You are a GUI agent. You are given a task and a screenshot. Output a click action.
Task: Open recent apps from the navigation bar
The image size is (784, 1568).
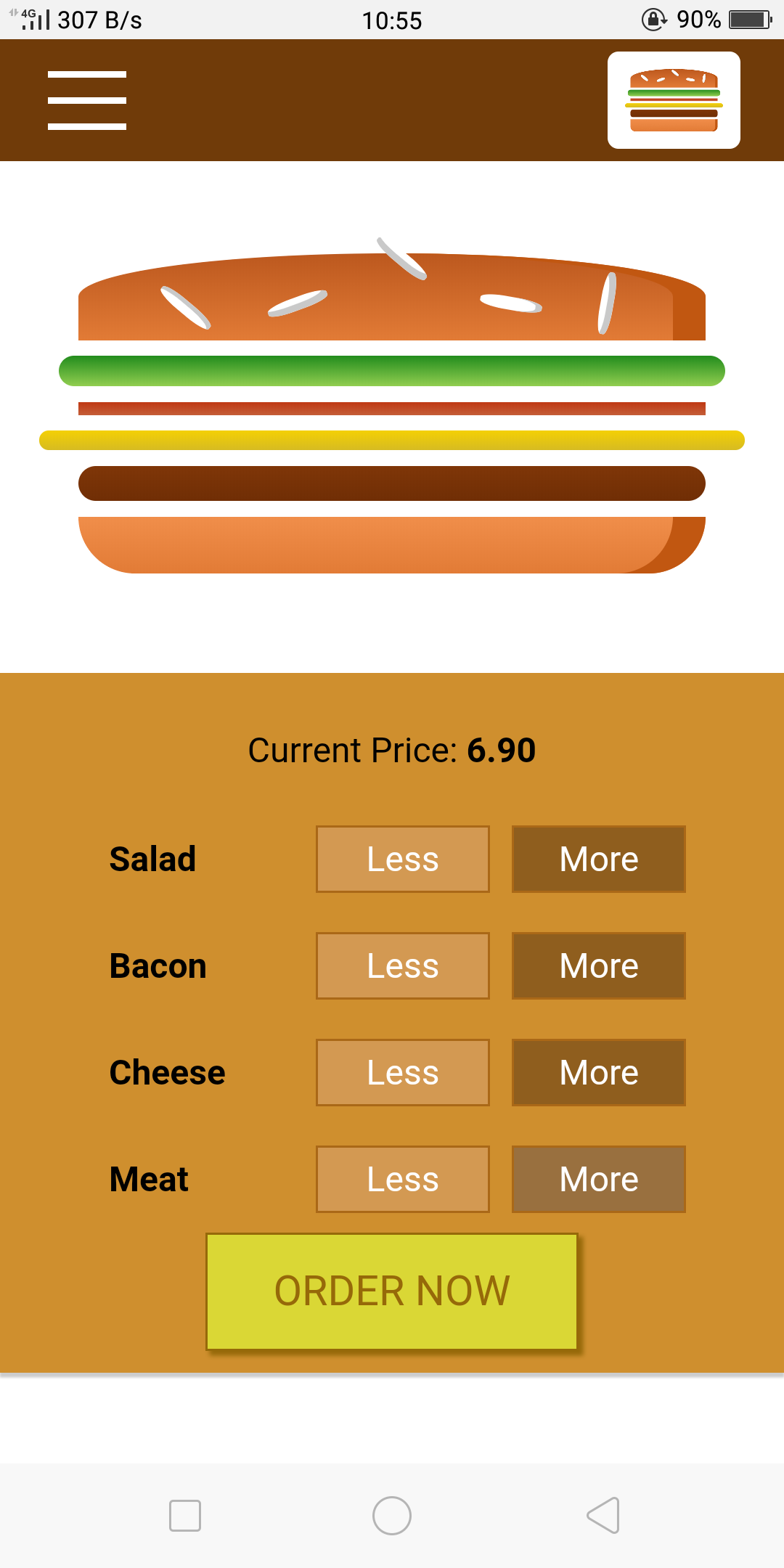tap(185, 1516)
